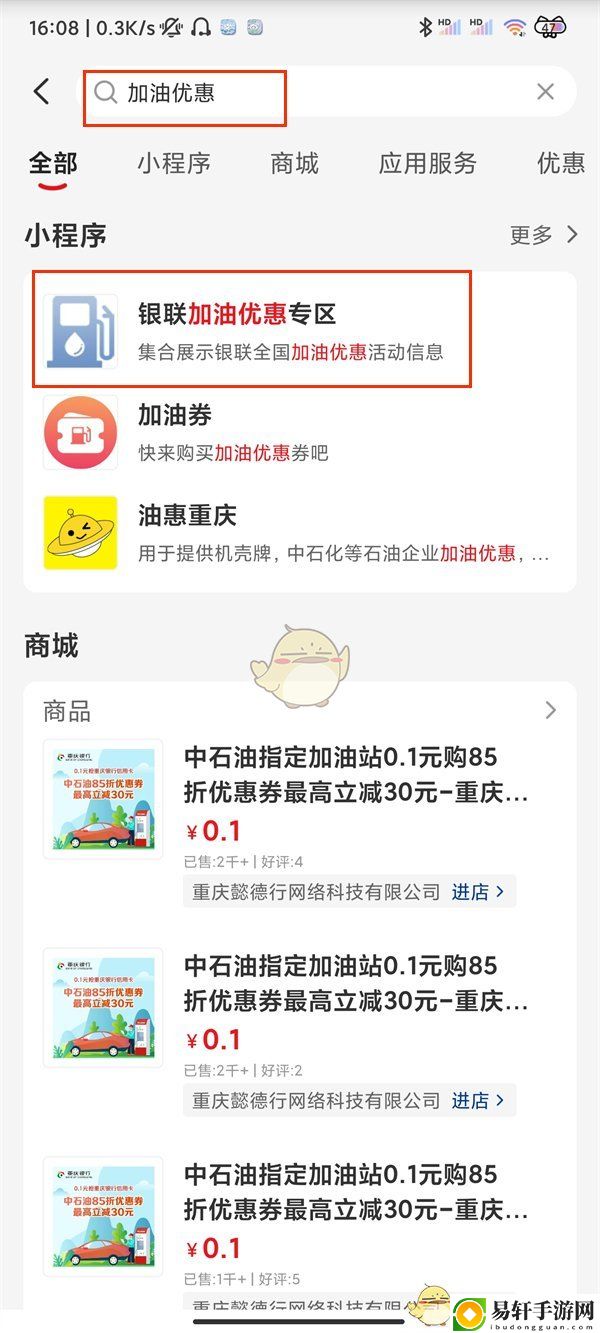Go back using the back arrow
600x1333 pixels.
point(41,92)
